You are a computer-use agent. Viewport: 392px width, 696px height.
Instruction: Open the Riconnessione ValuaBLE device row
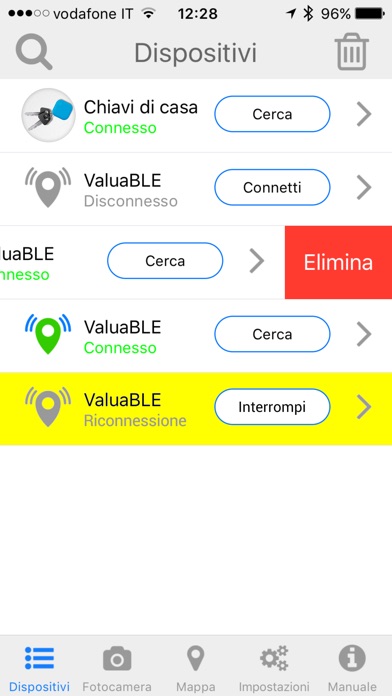pyautogui.click(x=196, y=409)
